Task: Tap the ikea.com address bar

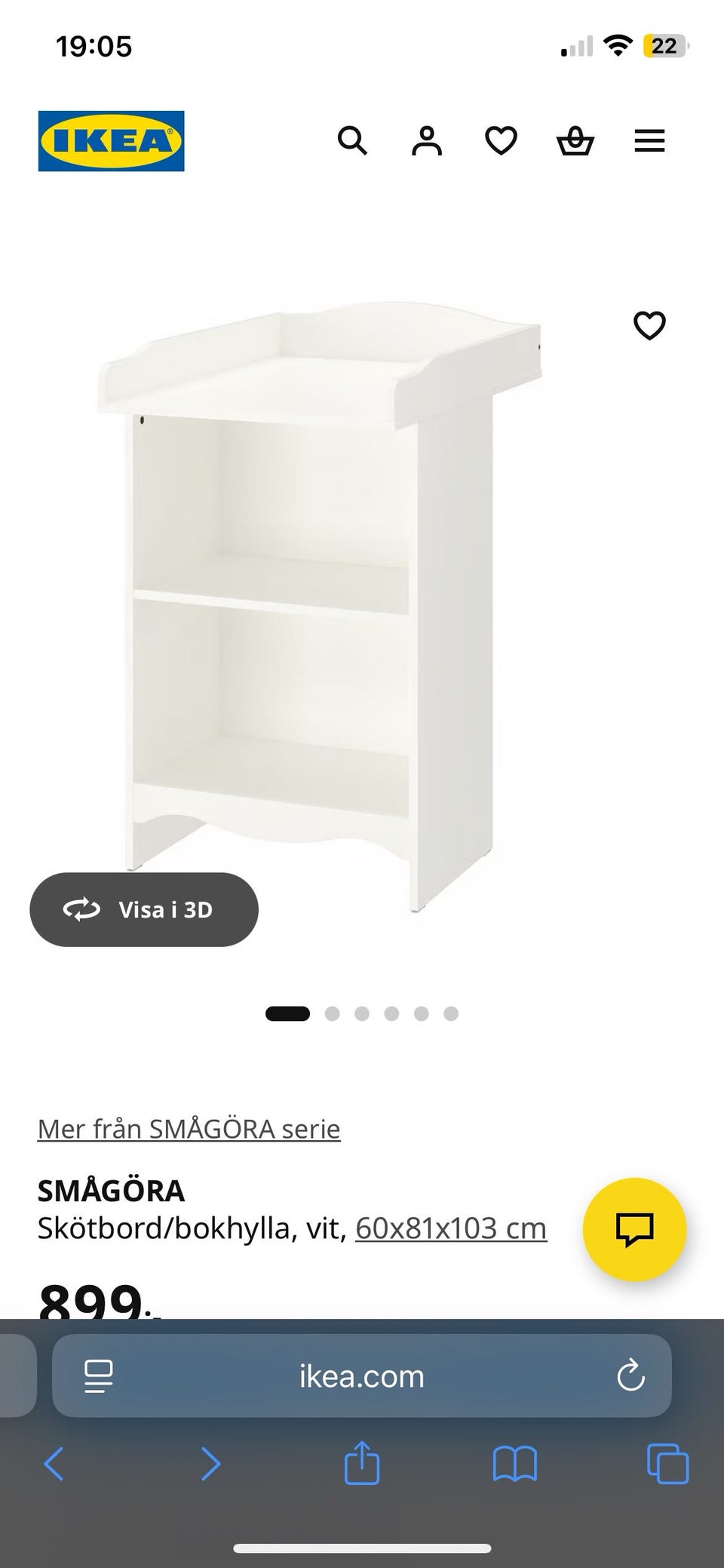Action: pos(362,1376)
